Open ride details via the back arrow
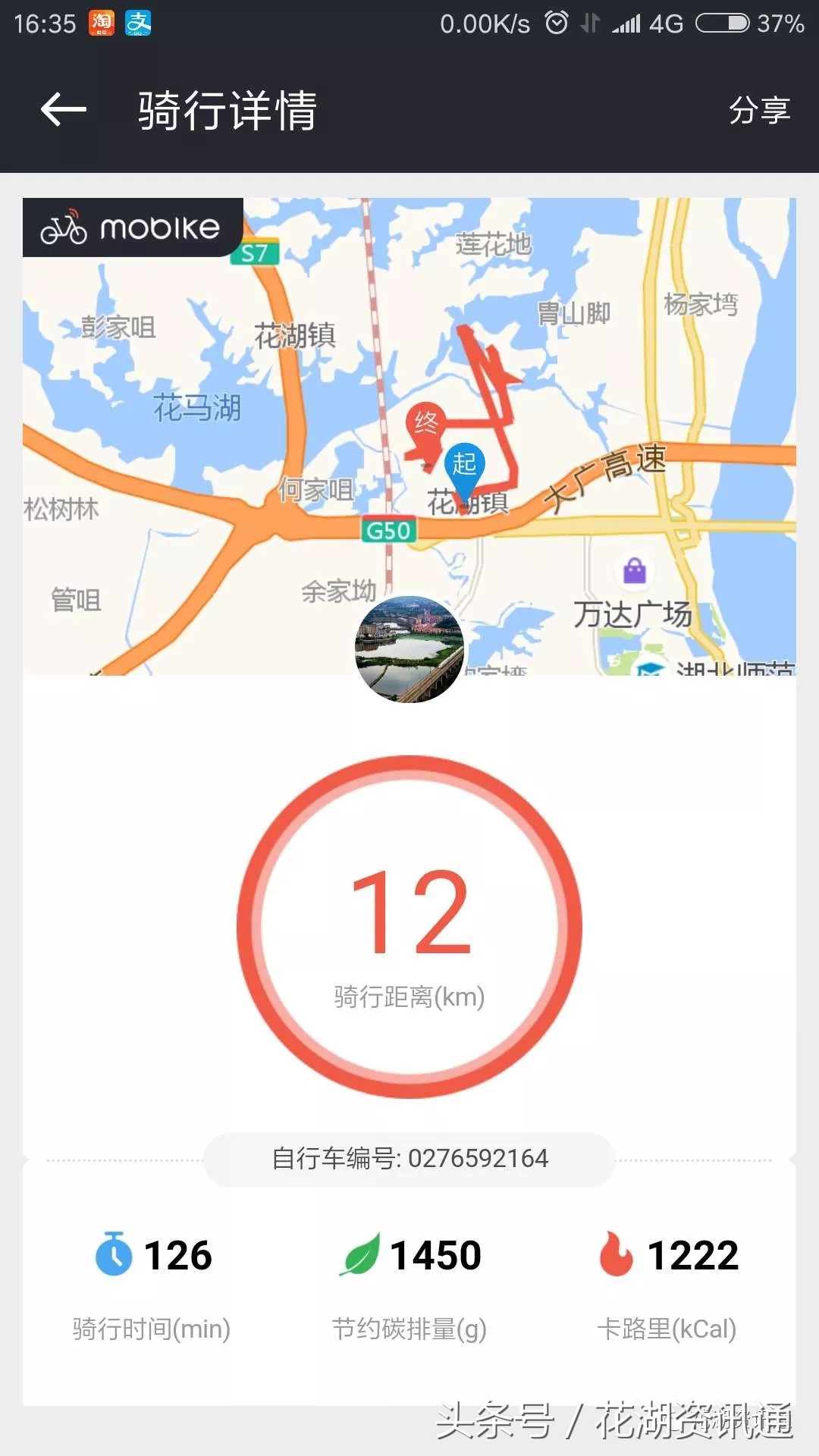This screenshot has width=819, height=1456. pos(62,110)
